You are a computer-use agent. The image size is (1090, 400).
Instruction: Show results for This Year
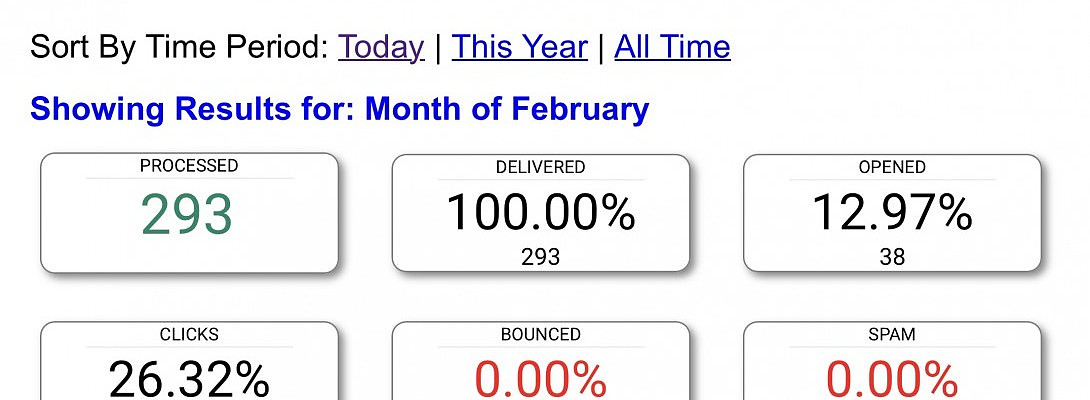519,47
